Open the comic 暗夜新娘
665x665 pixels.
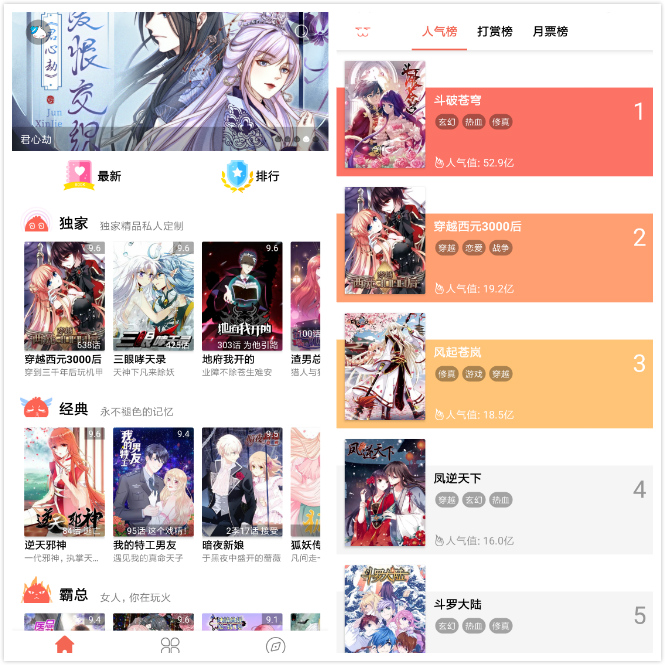242,483
